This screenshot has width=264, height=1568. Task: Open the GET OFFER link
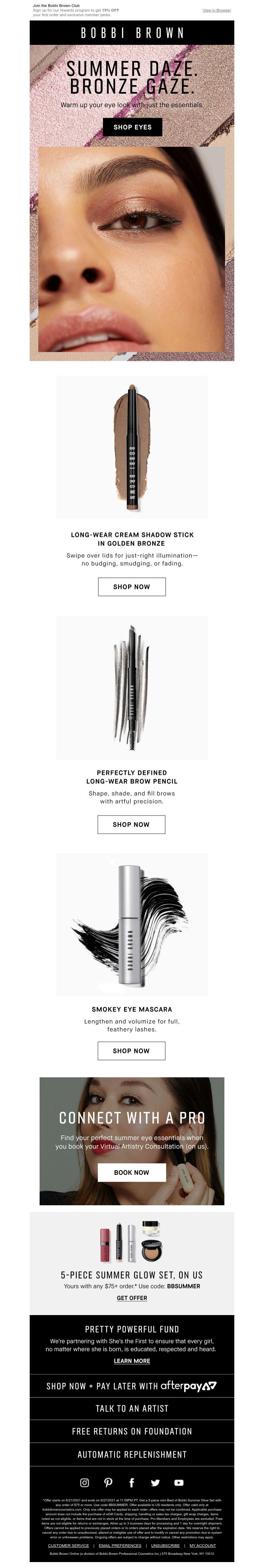point(132,1298)
